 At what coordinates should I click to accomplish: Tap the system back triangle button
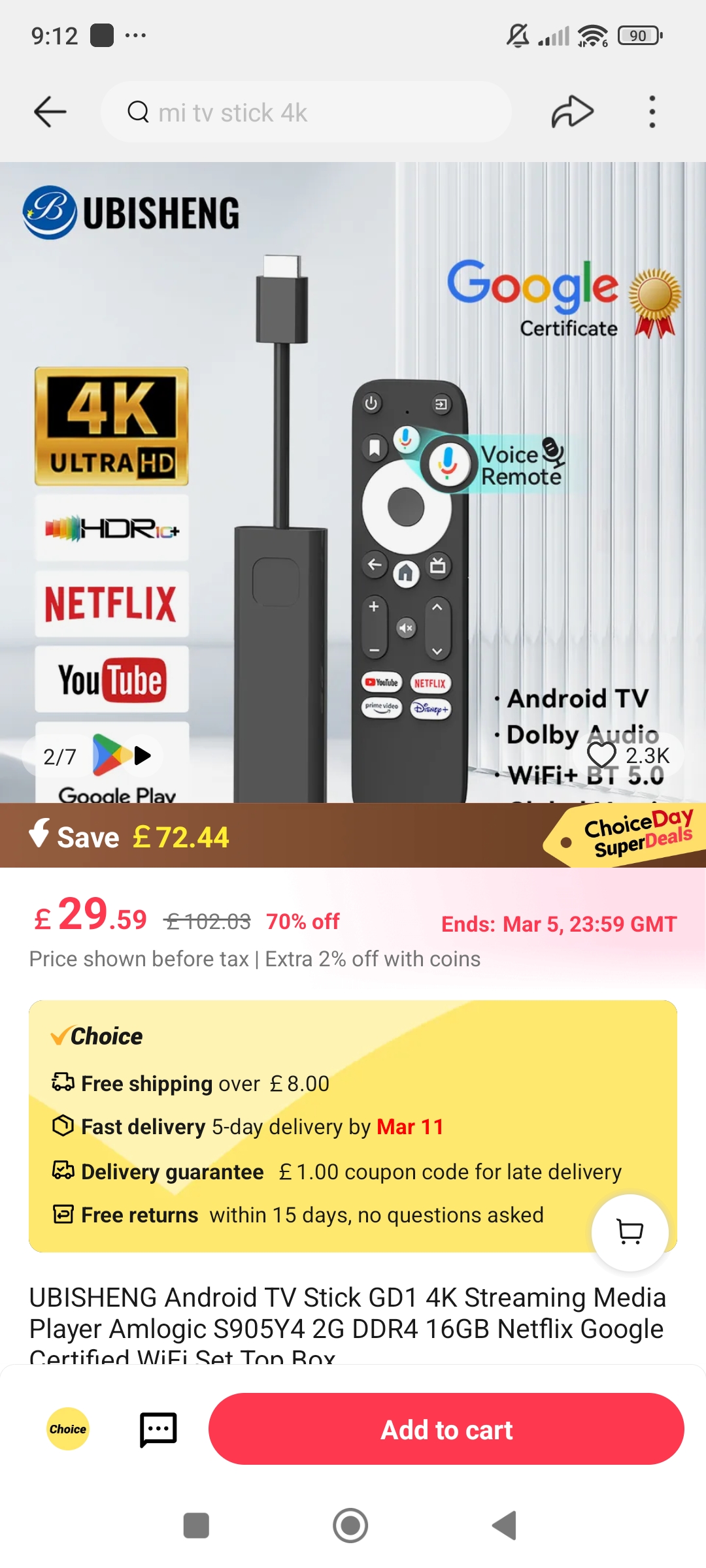505,1526
